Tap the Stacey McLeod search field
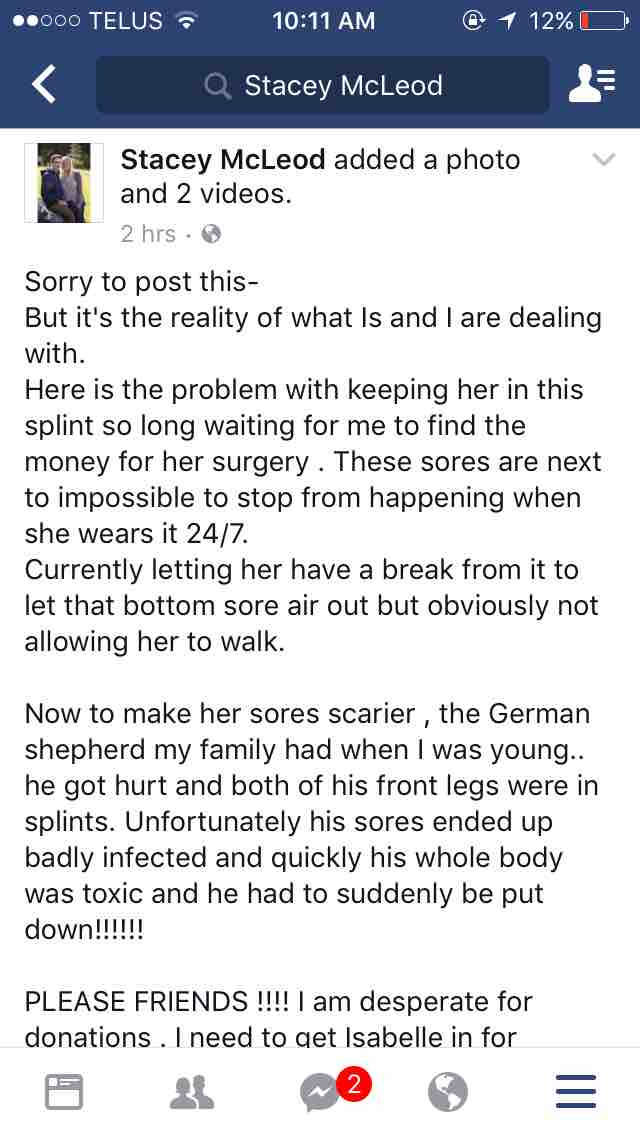The width and height of the screenshot is (640, 1136). [323, 85]
